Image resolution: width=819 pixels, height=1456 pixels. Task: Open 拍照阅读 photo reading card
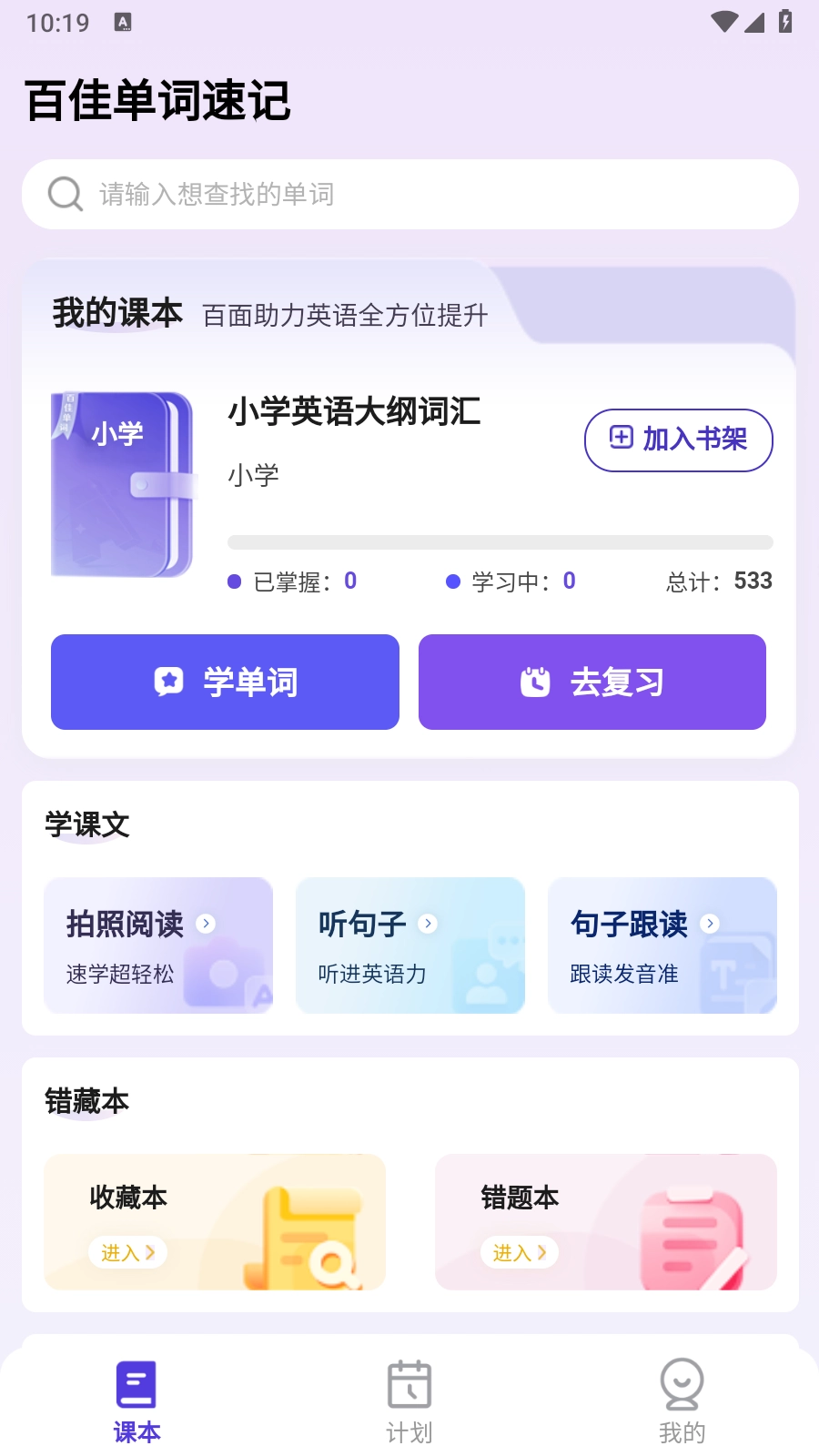pyautogui.click(x=158, y=945)
